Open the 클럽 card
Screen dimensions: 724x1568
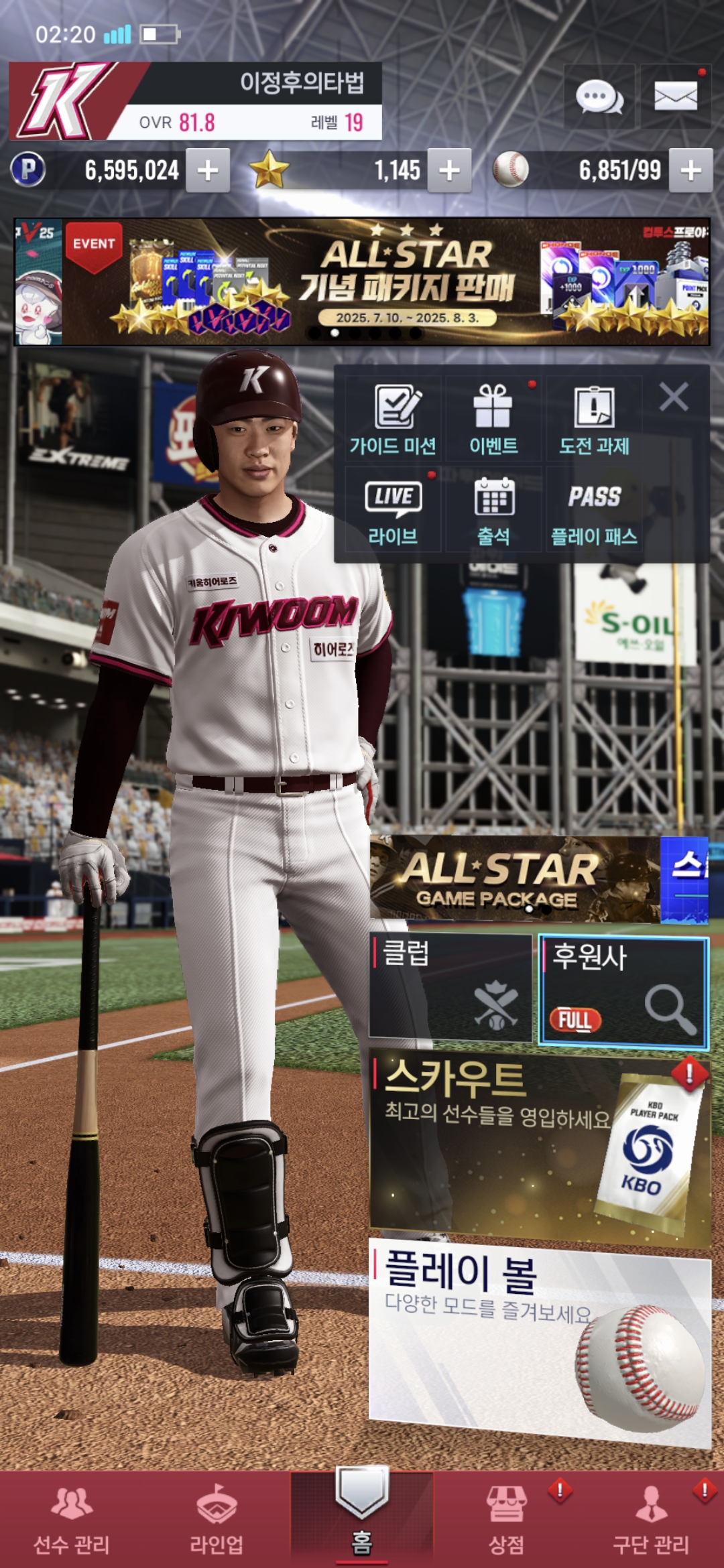coord(450,988)
